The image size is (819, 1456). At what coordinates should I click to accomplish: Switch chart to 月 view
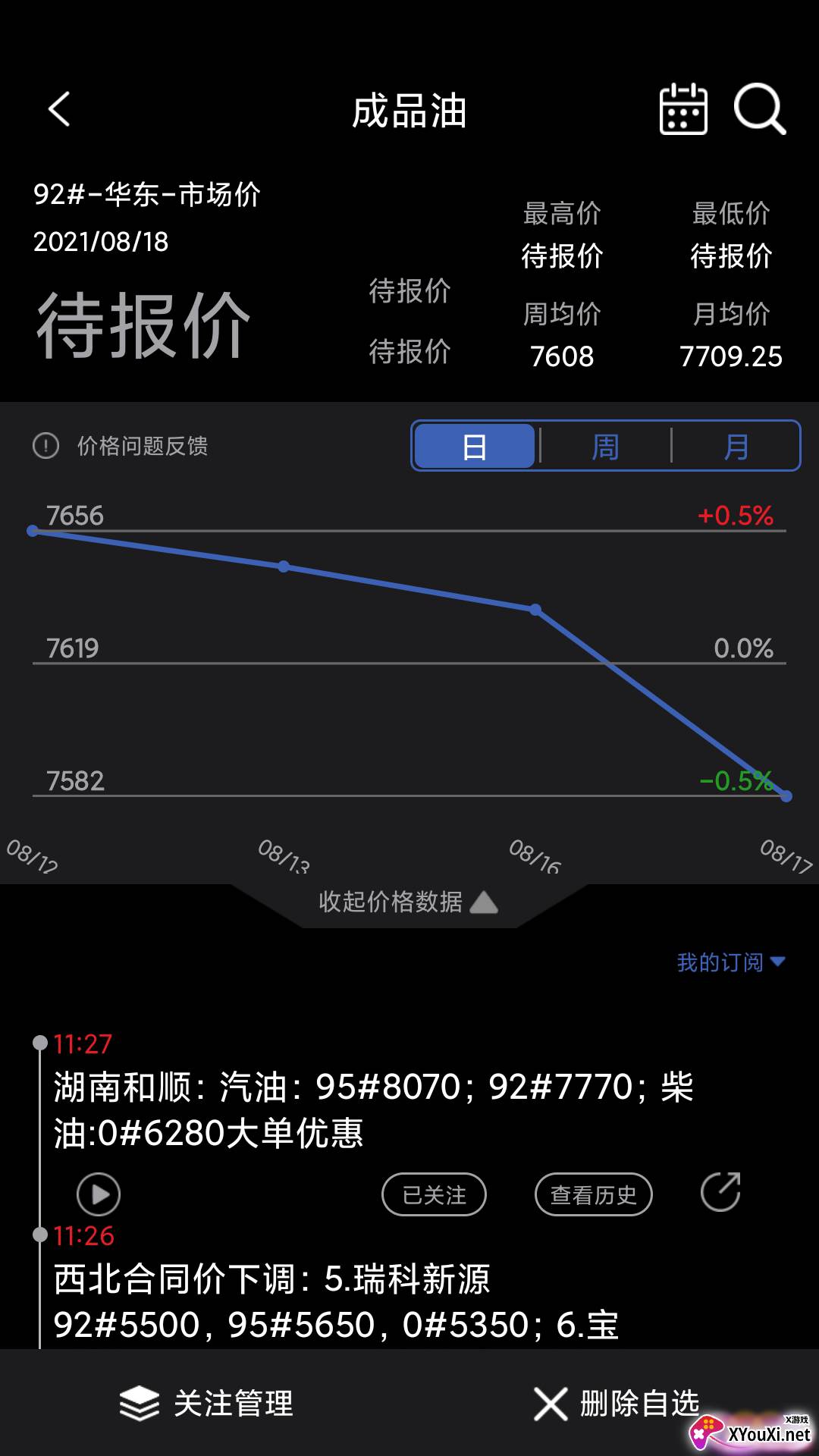tap(736, 447)
